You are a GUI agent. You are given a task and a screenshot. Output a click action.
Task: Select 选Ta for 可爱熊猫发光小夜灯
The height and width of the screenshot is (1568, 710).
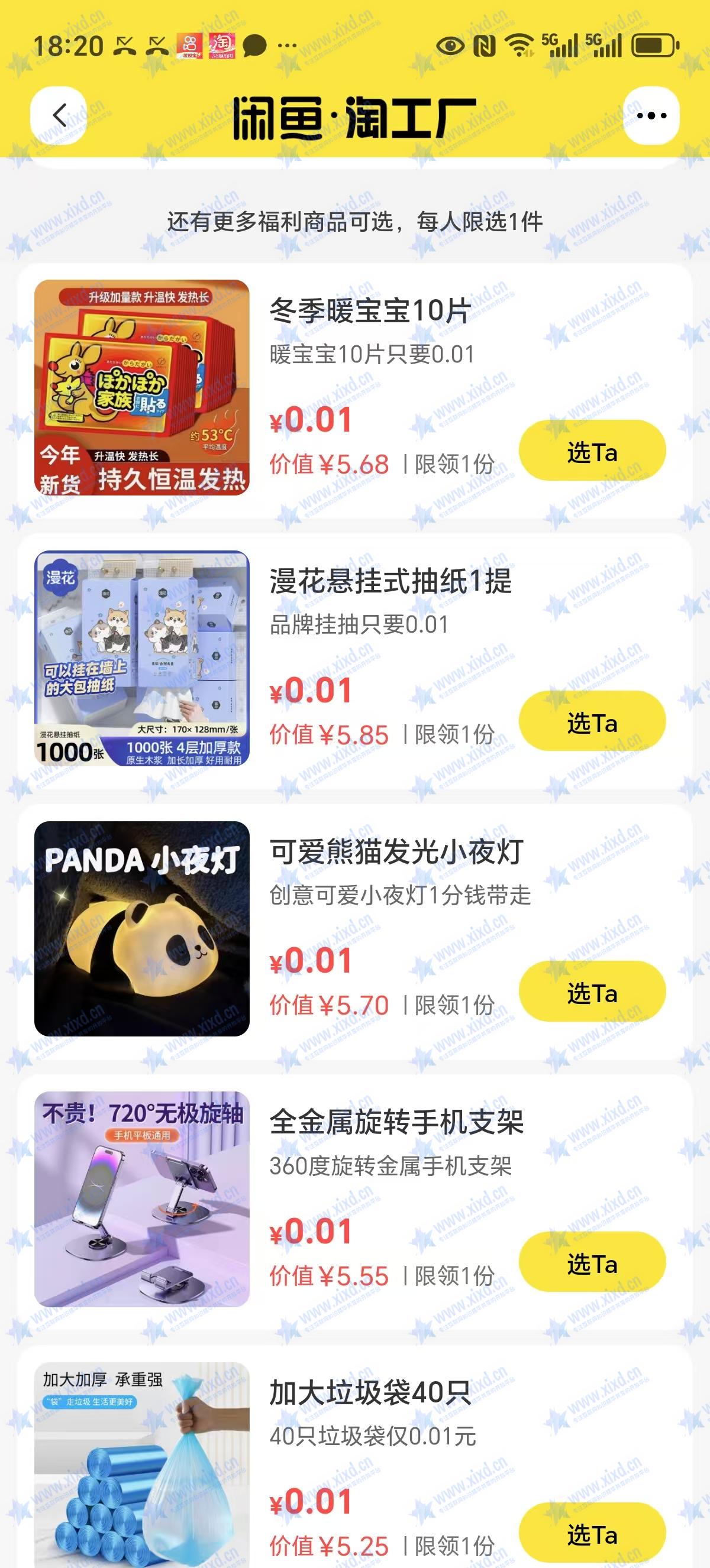point(592,993)
